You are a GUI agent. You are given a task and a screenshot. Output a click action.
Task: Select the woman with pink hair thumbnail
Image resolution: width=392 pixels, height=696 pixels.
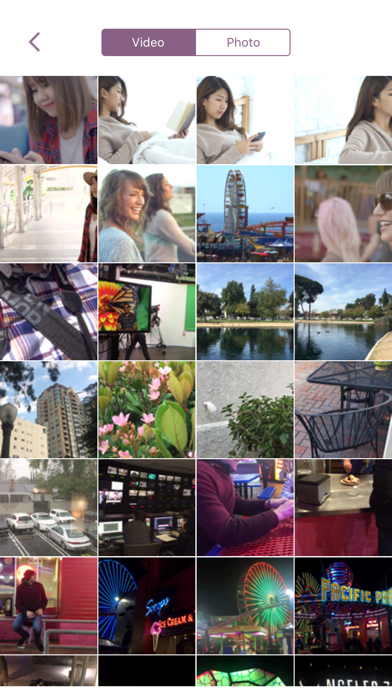coord(343,214)
